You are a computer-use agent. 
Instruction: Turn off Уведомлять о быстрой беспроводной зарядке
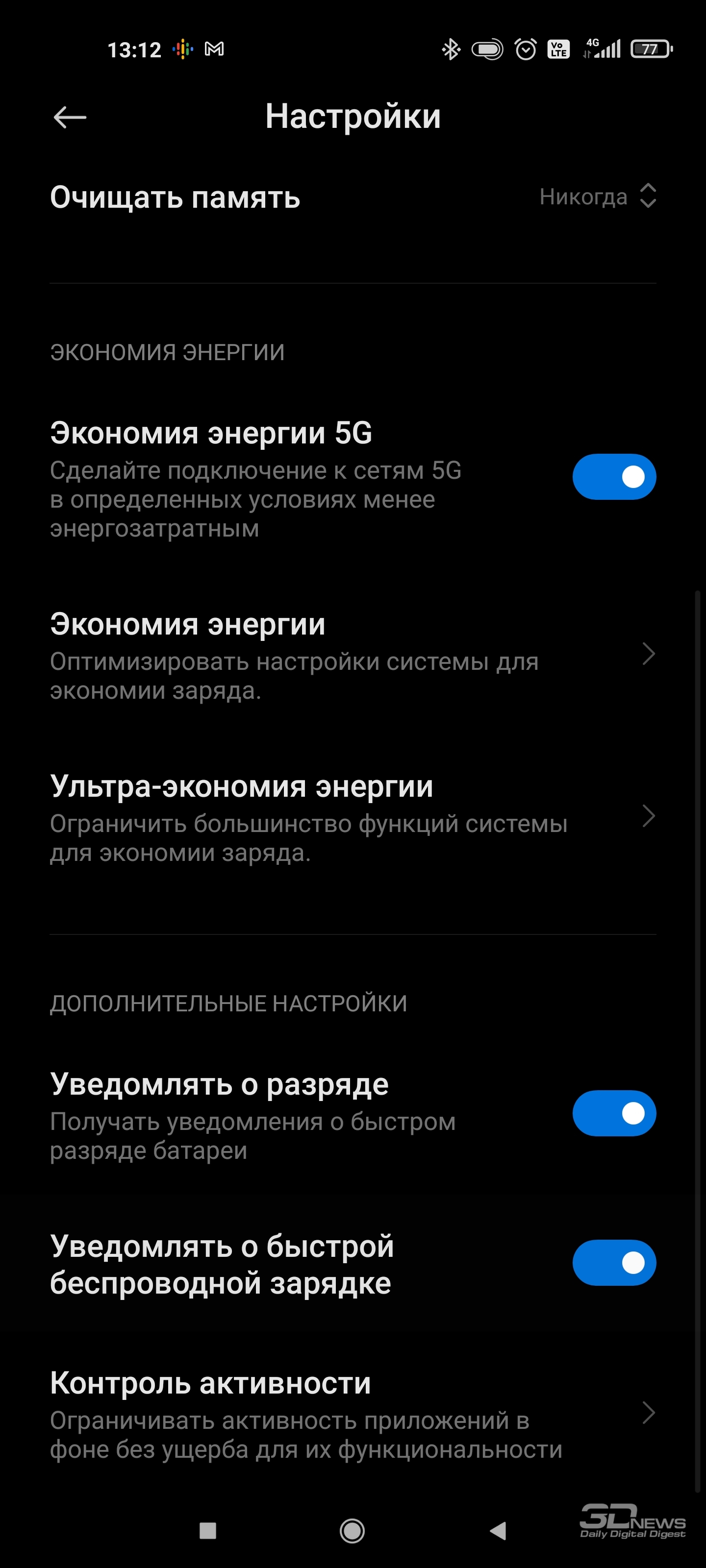[614, 1262]
